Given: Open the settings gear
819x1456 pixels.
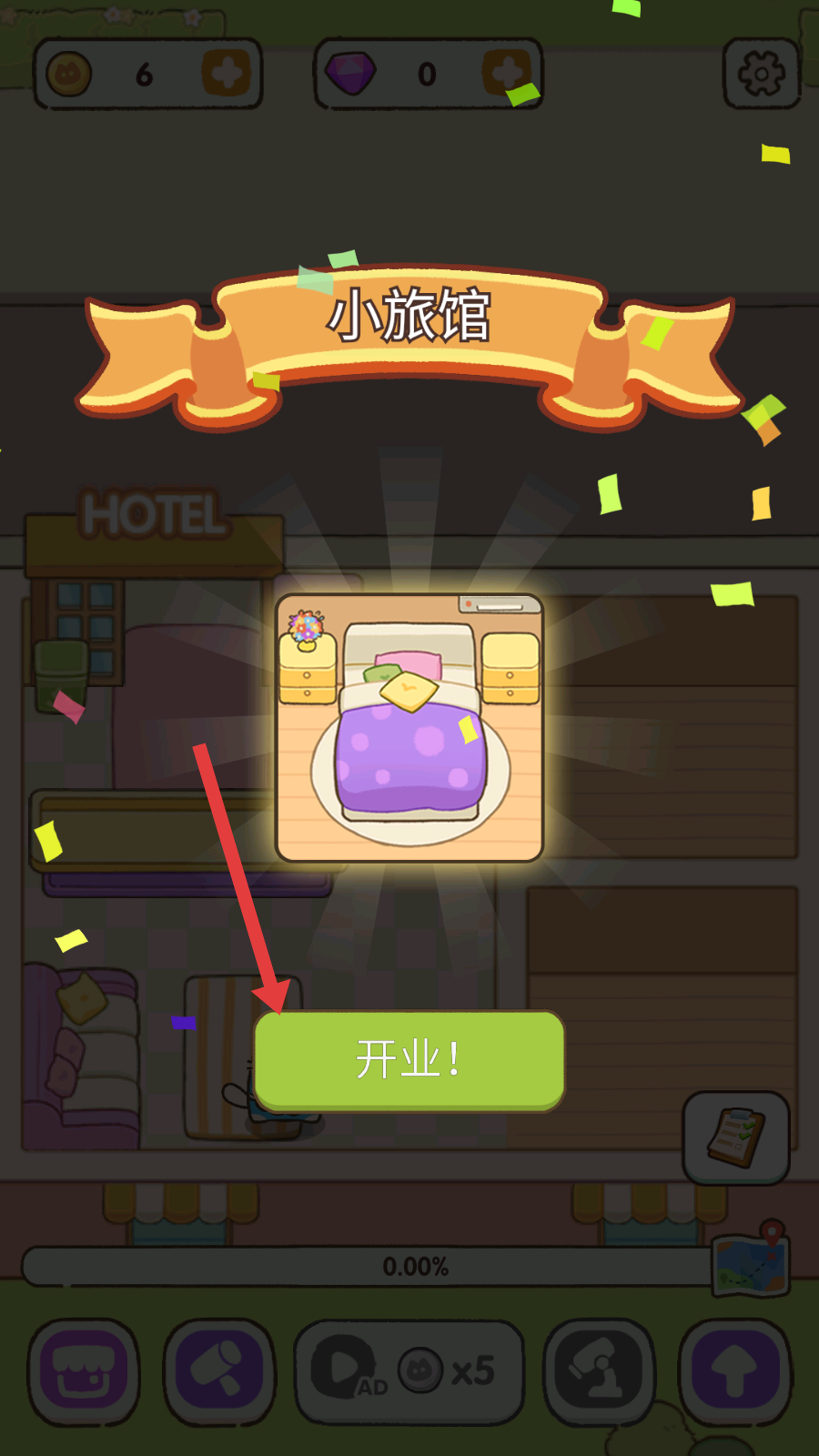Looking at the screenshot, I should [761, 74].
